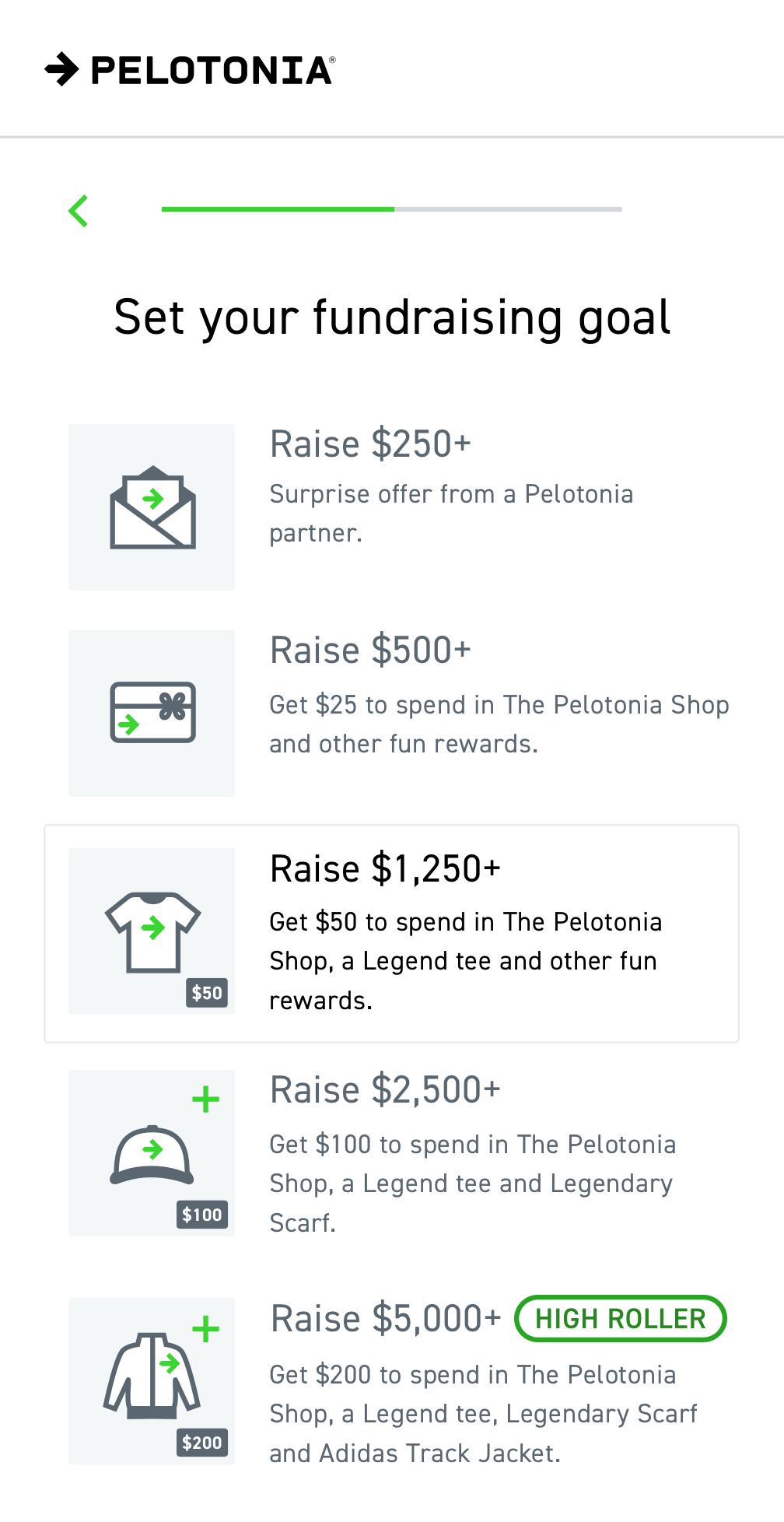Click the envelope icon for the $250 goal

(152, 506)
